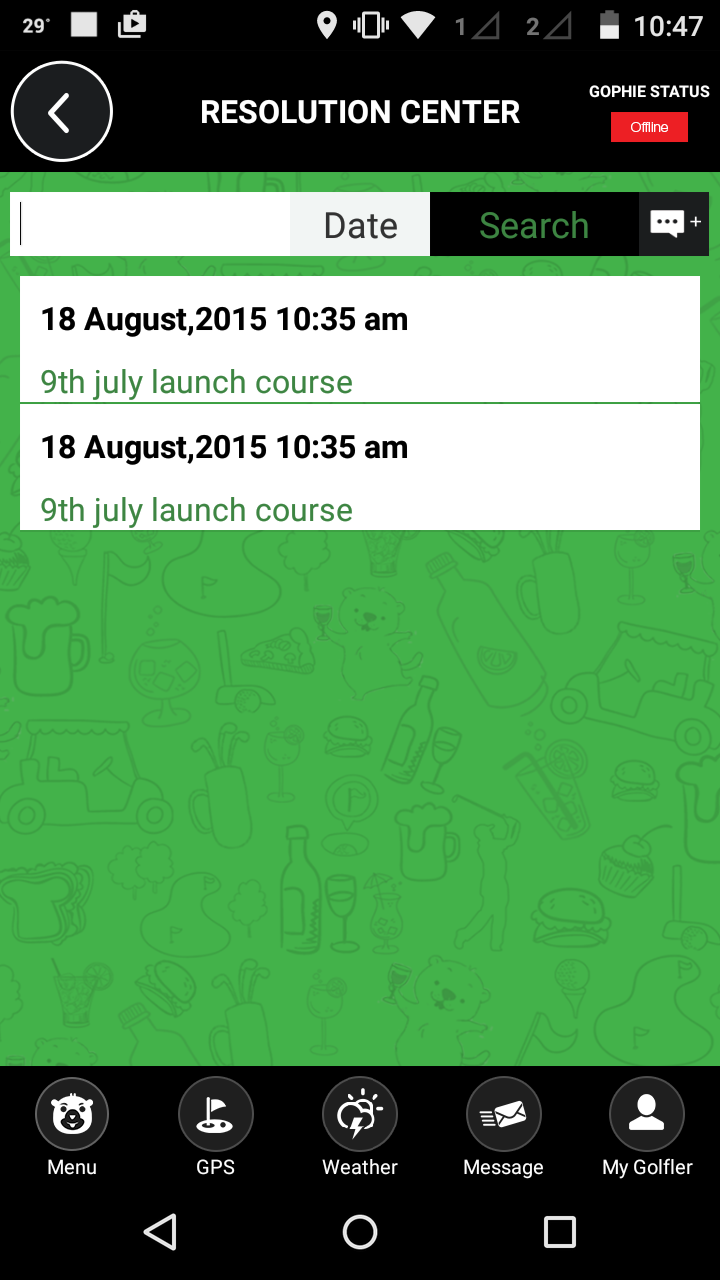Screen dimensions: 720x1280
Task: Tap the Search button
Action: 534,224
